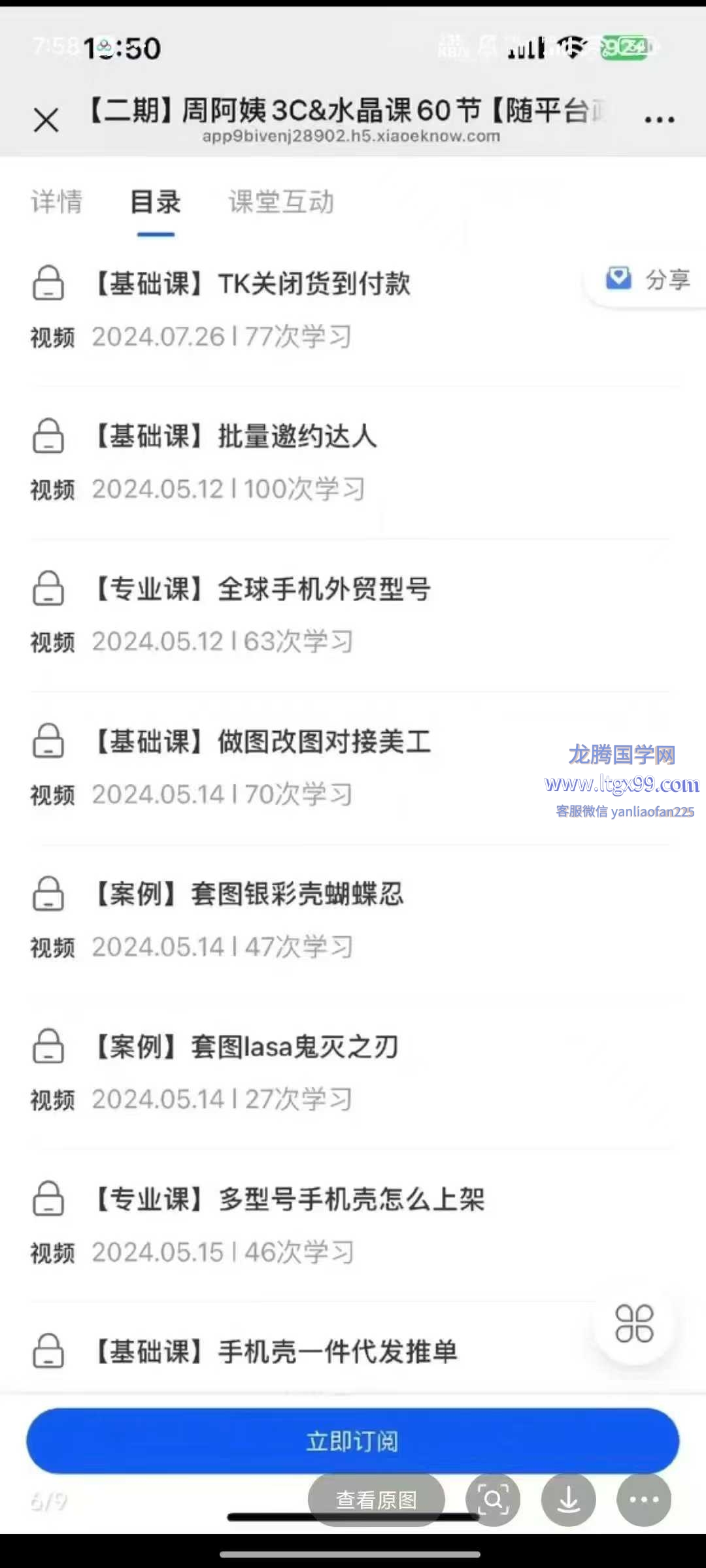Image resolution: width=706 pixels, height=1568 pixels.
Task: Switch to the 详情 tab
Action: coord(57,202)
